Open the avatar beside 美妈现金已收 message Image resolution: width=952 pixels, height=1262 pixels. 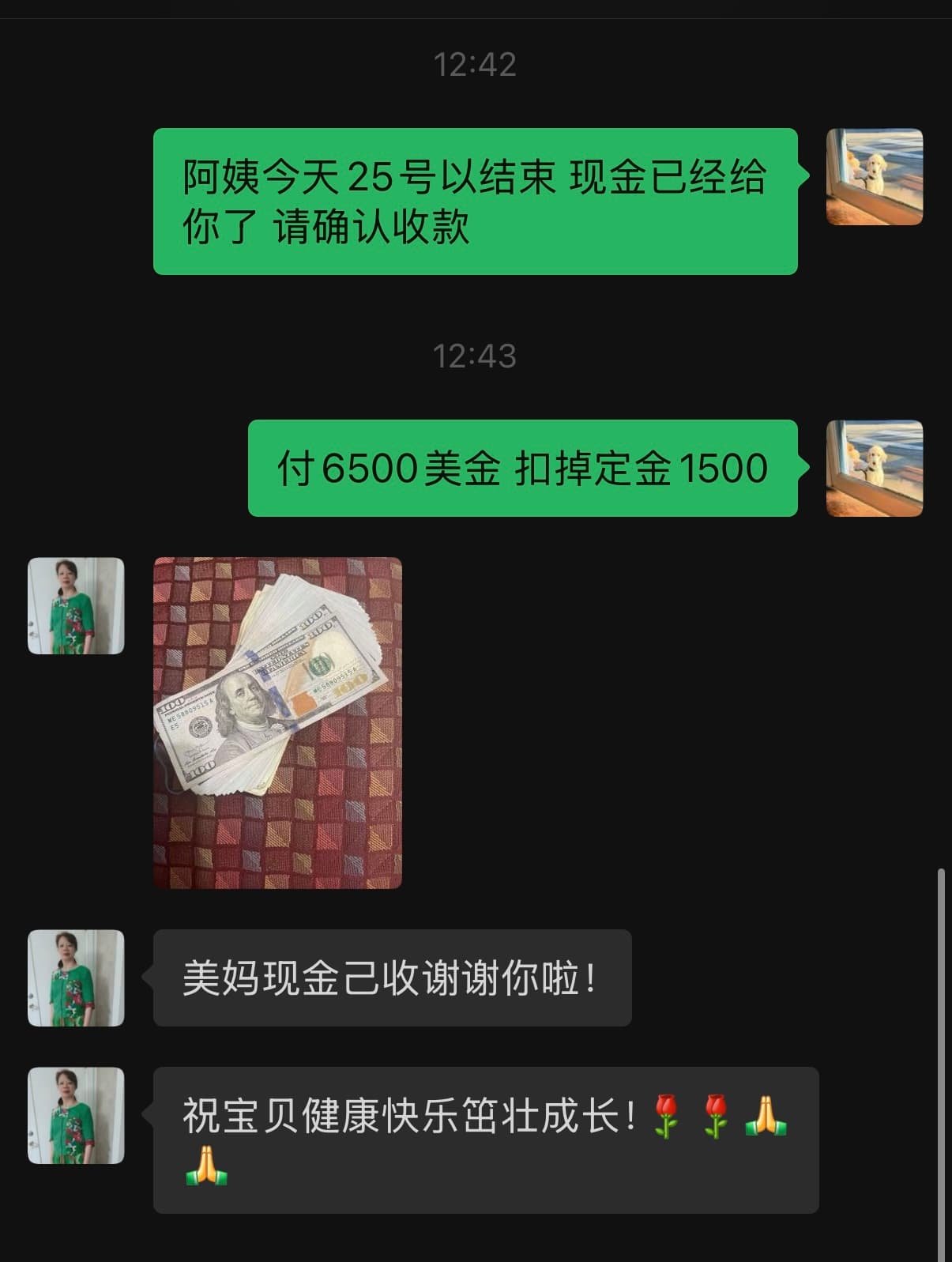[76, 978]
